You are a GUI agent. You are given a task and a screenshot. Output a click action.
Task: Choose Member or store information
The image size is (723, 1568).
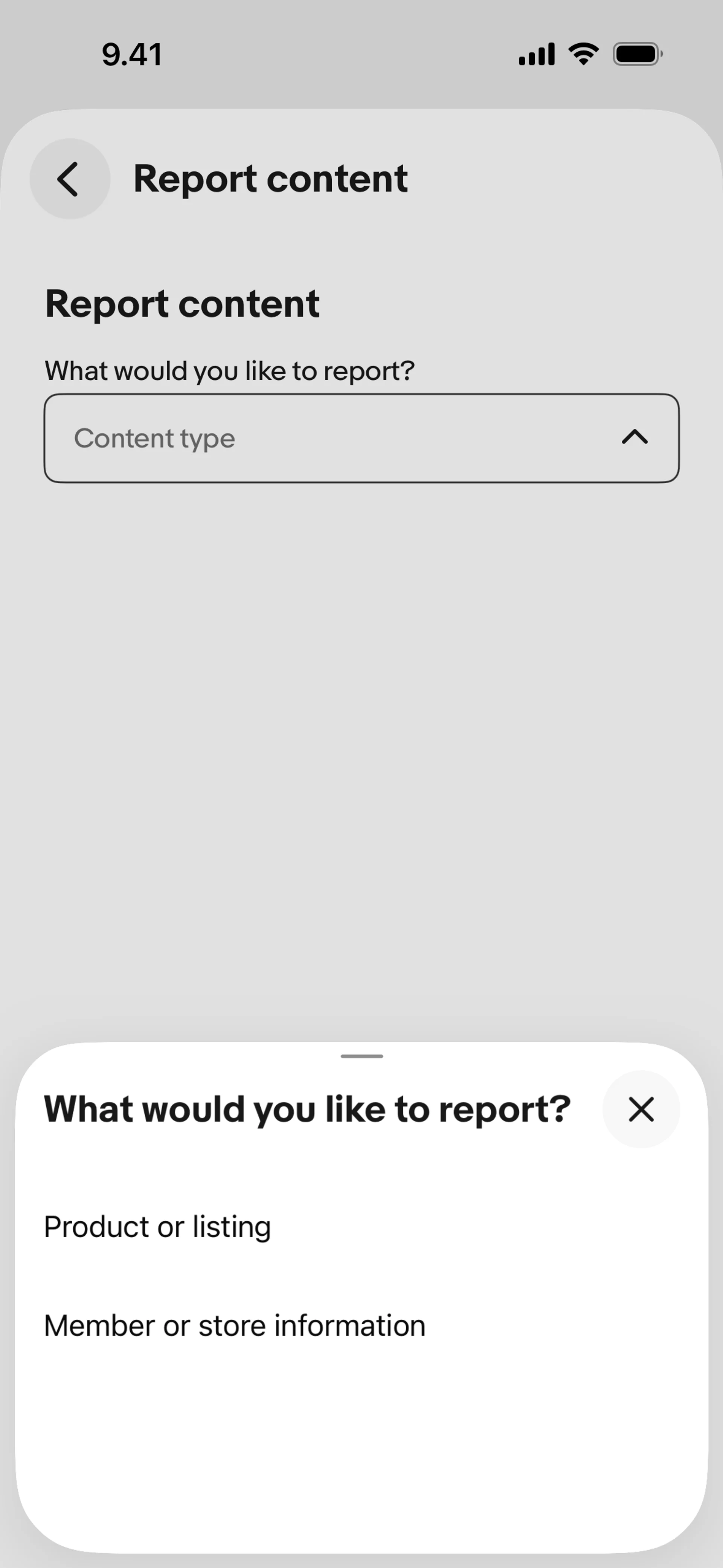coord(234,1326)
